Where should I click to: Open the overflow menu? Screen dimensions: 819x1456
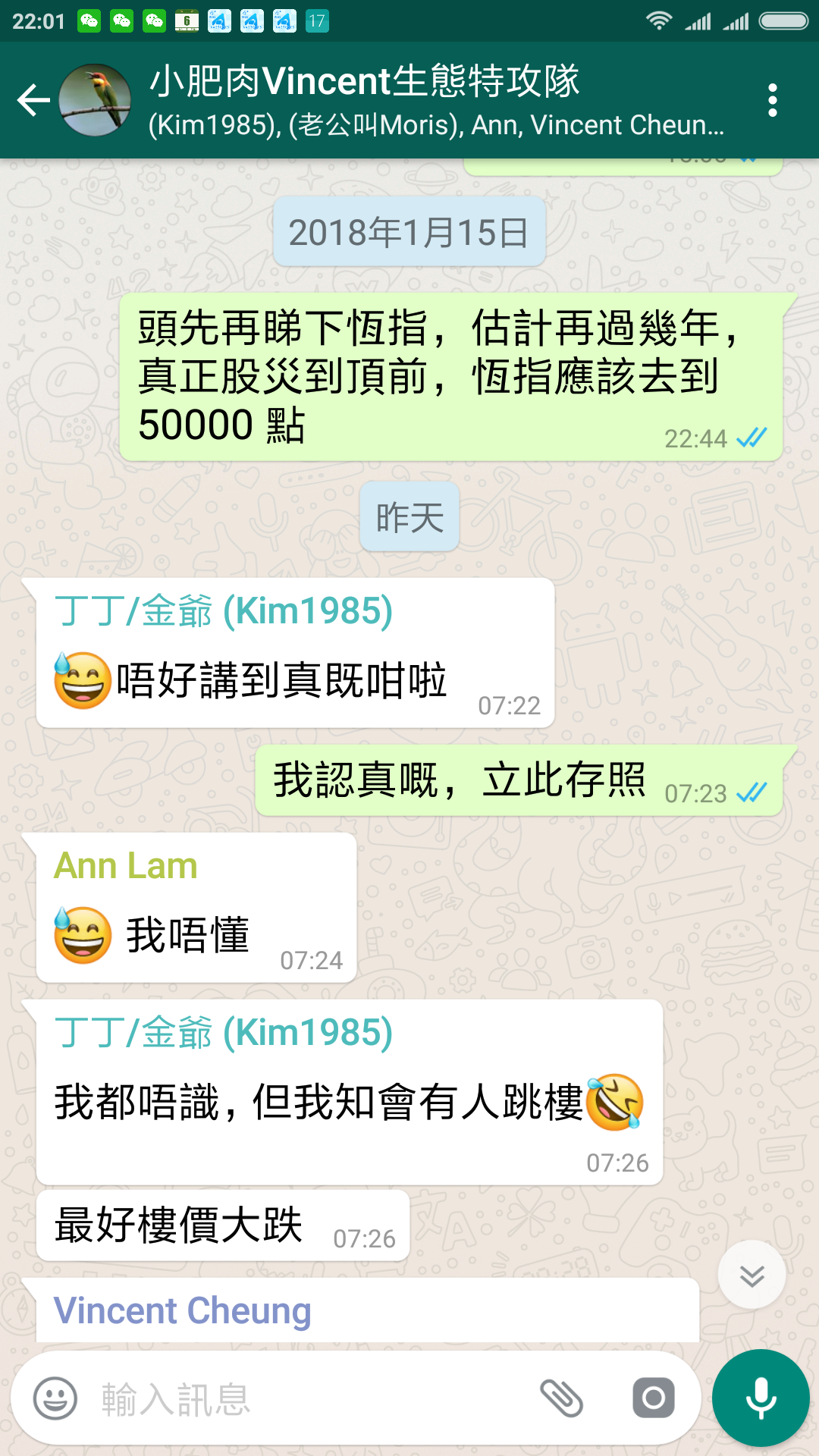[x=772, y=100]
